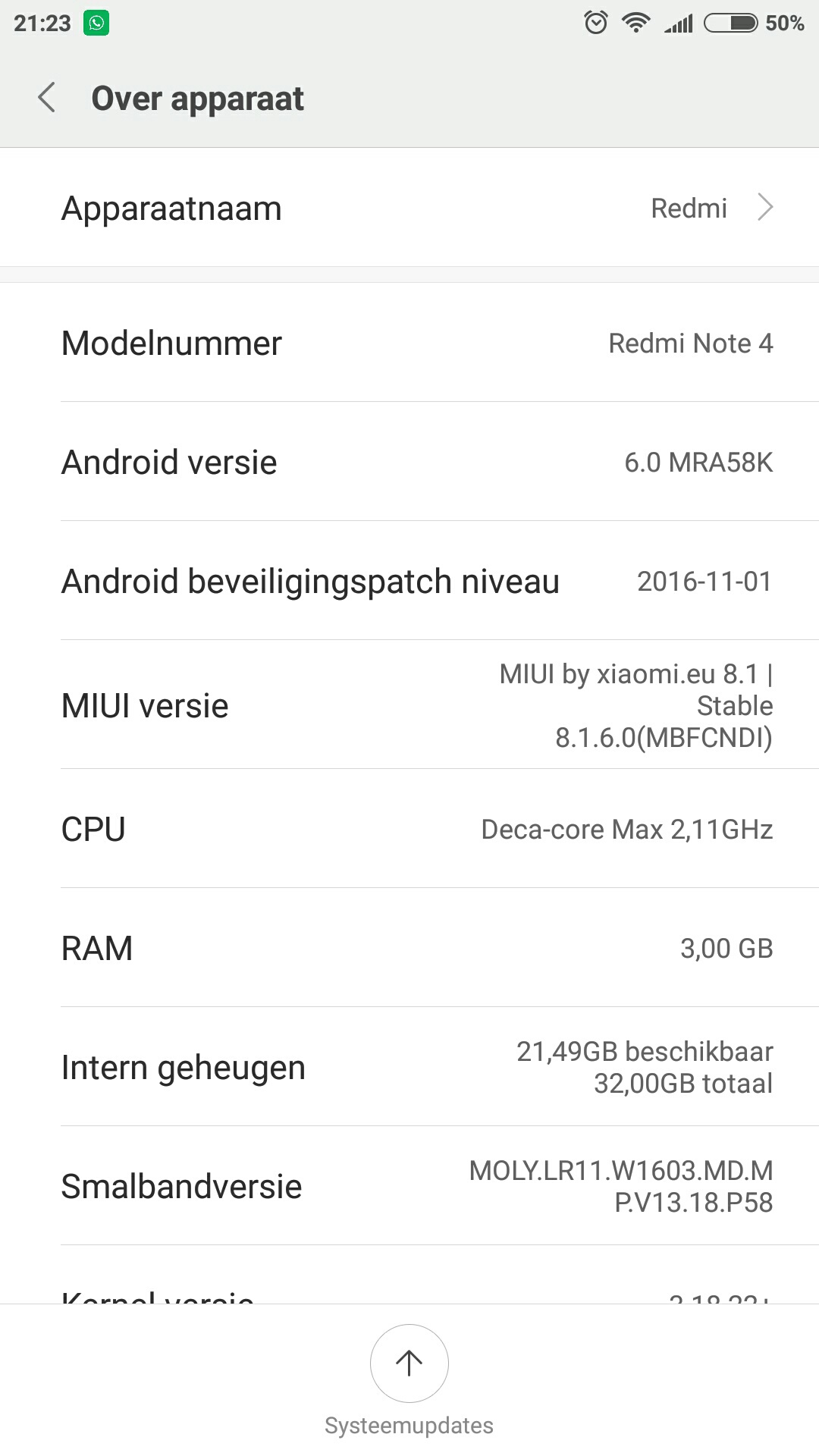Tap the Systeemupdates arrow button
This screenshot has height=1456, width=819.
tap(409, 1363)
